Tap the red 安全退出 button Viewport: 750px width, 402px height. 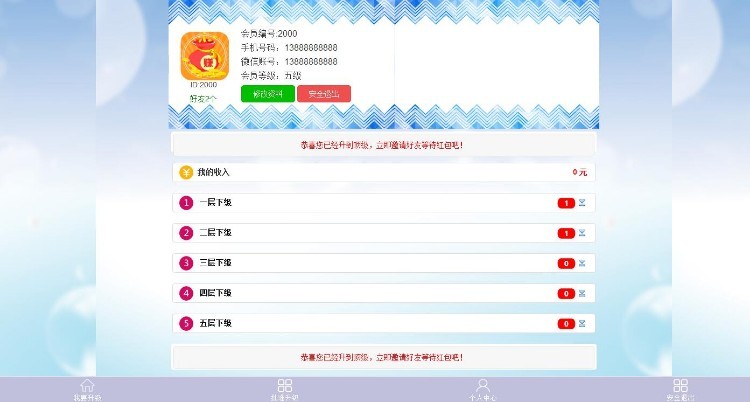point(323,93)
